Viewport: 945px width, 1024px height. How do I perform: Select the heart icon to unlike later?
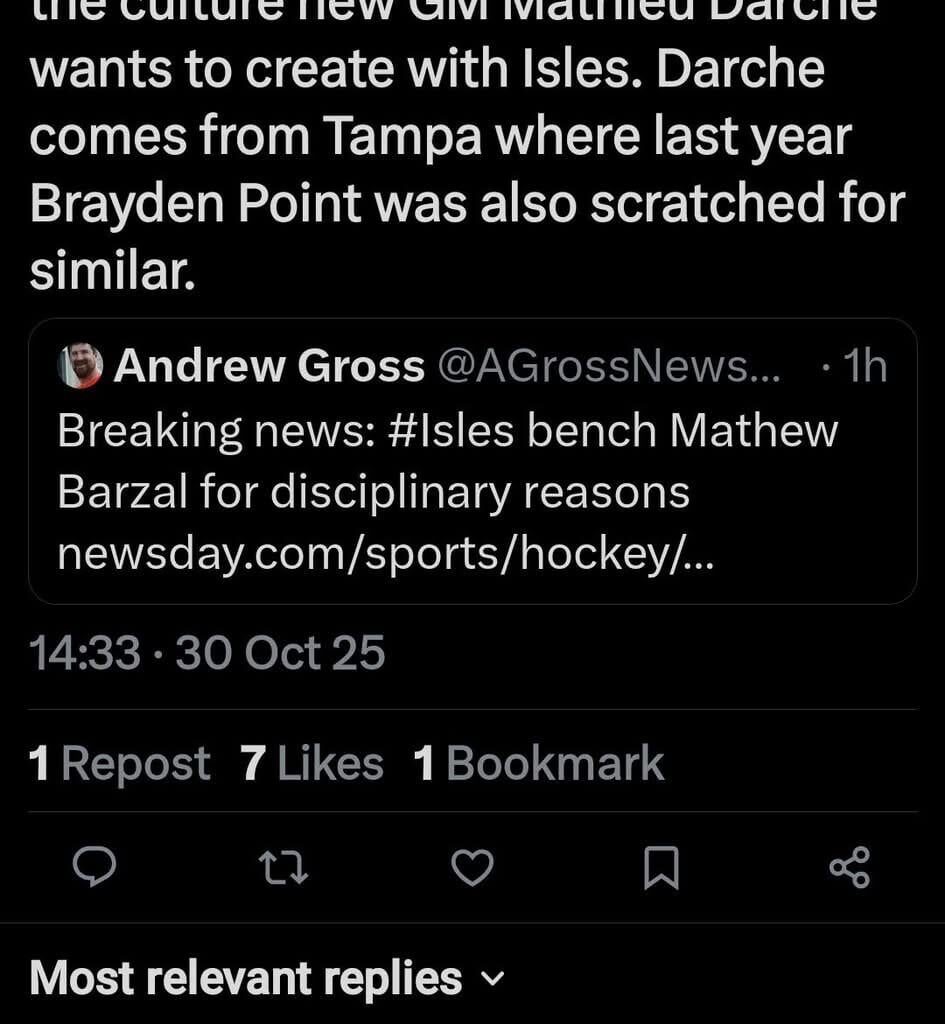[473, 868]
